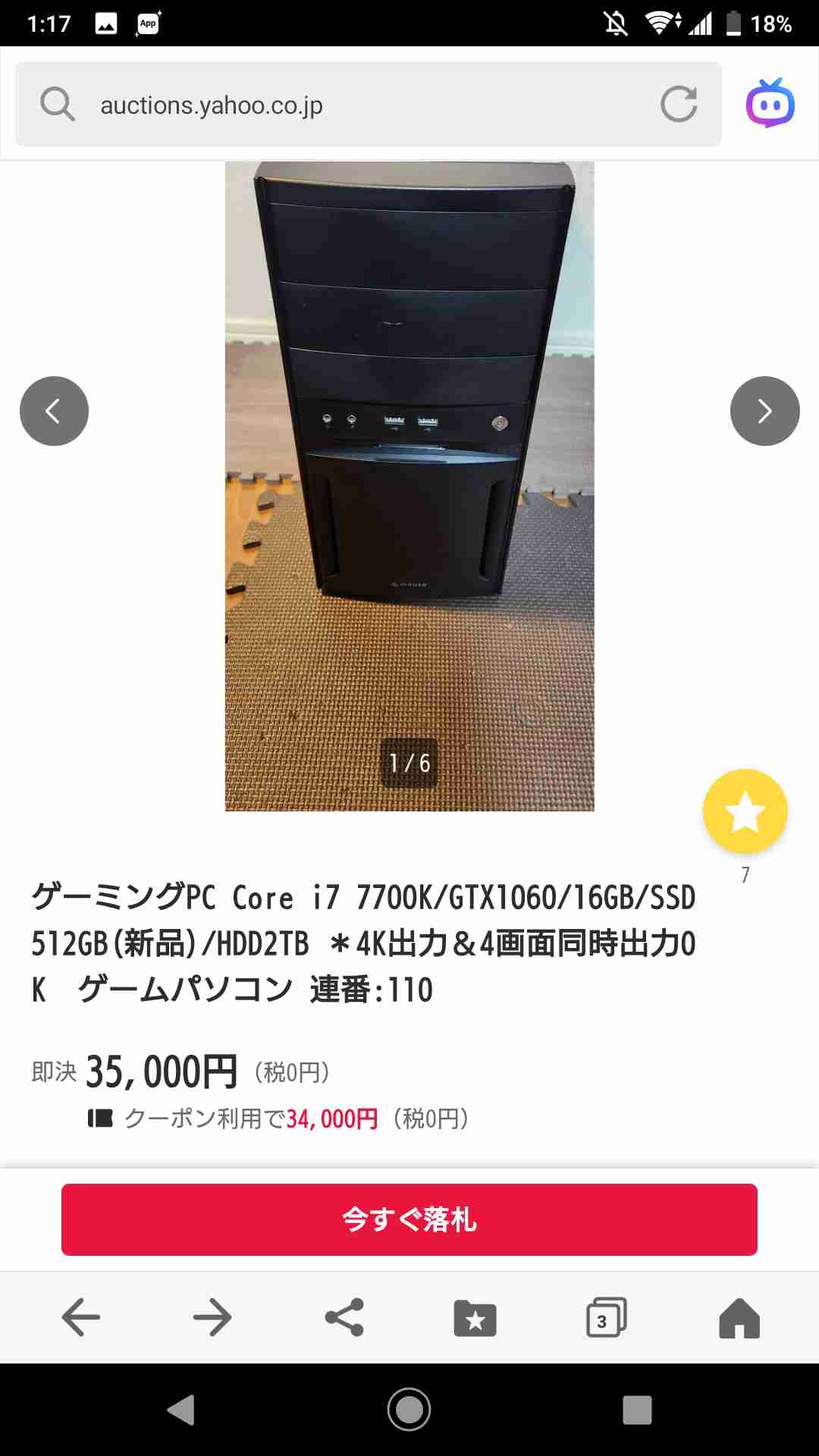
Task: Go back to the previous web page
Action: 81,1317
